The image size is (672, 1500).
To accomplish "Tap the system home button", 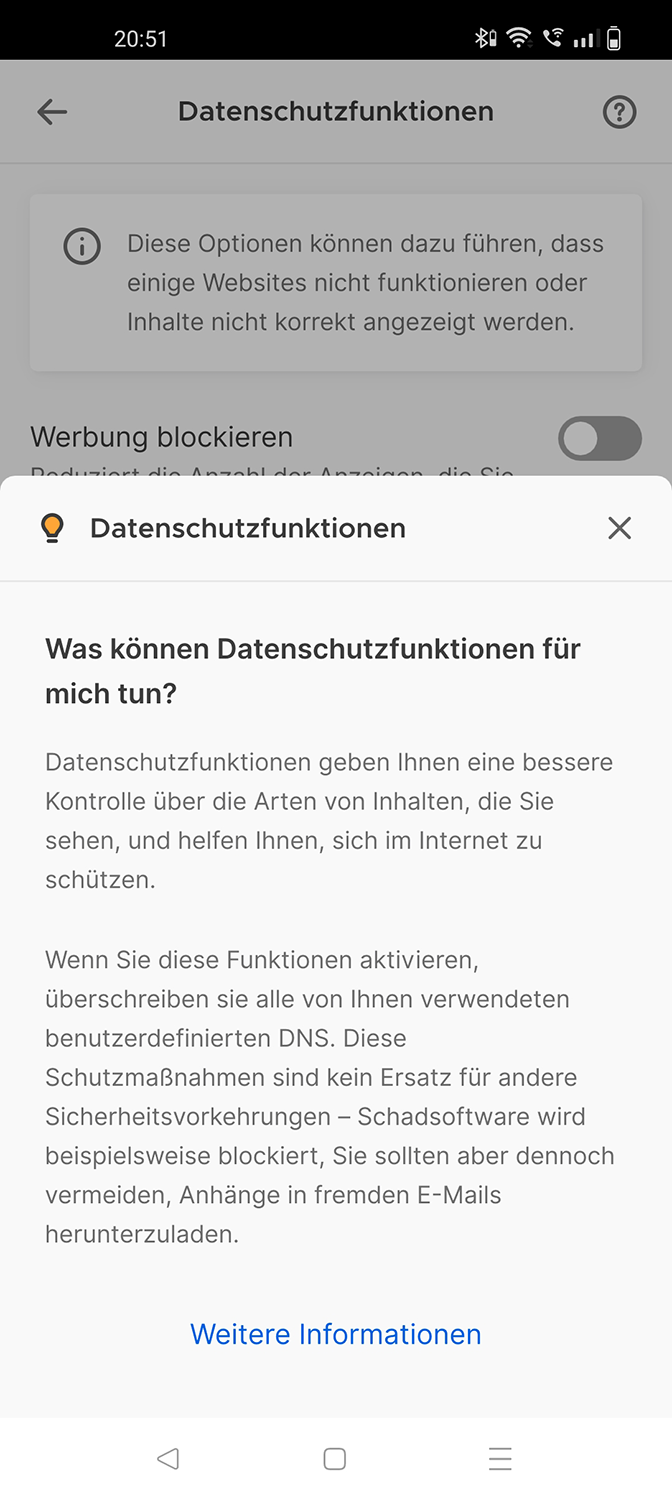I will 335,1459.
